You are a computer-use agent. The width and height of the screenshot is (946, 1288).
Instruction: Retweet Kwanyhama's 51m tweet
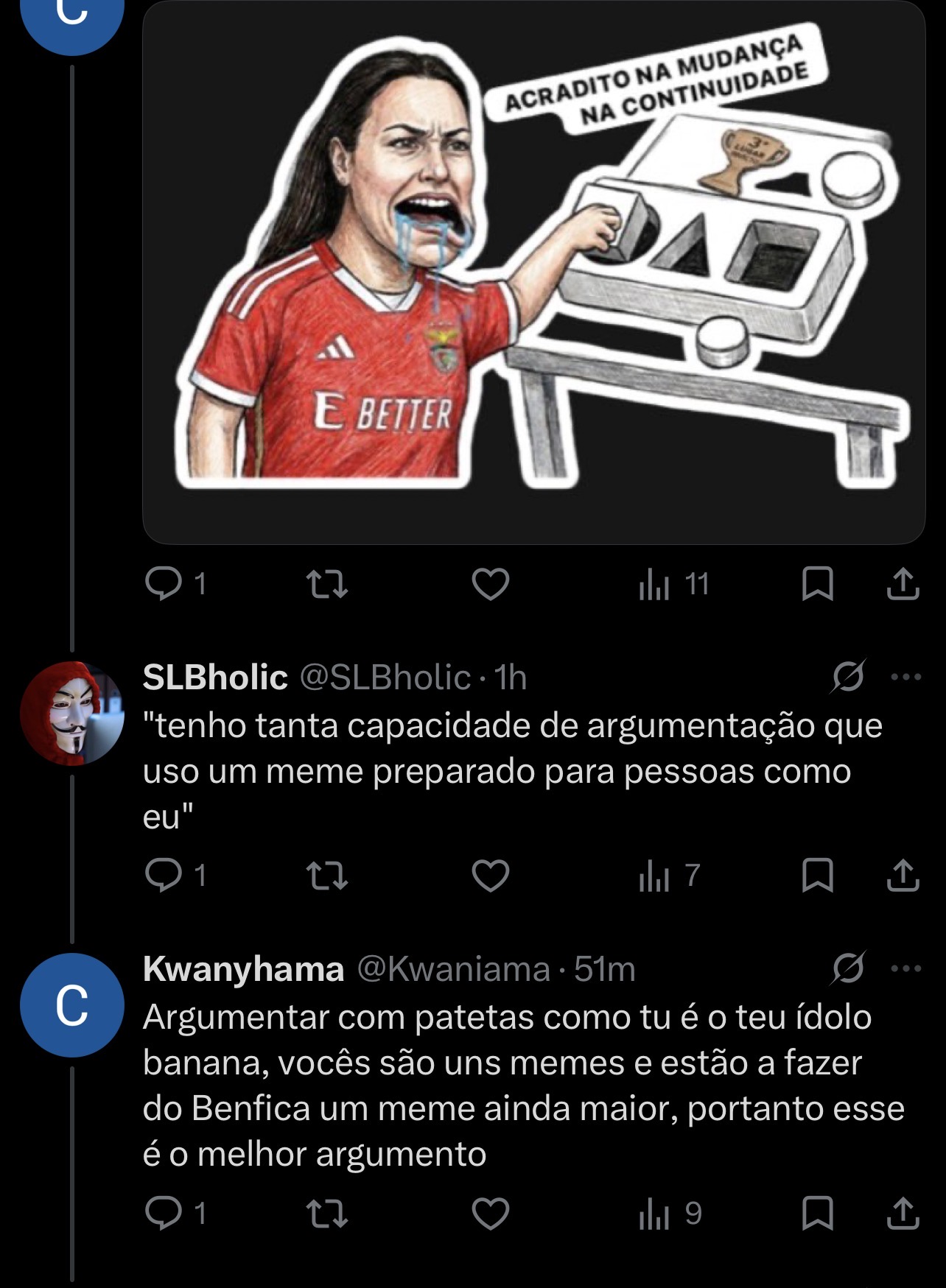point(326,1214)
